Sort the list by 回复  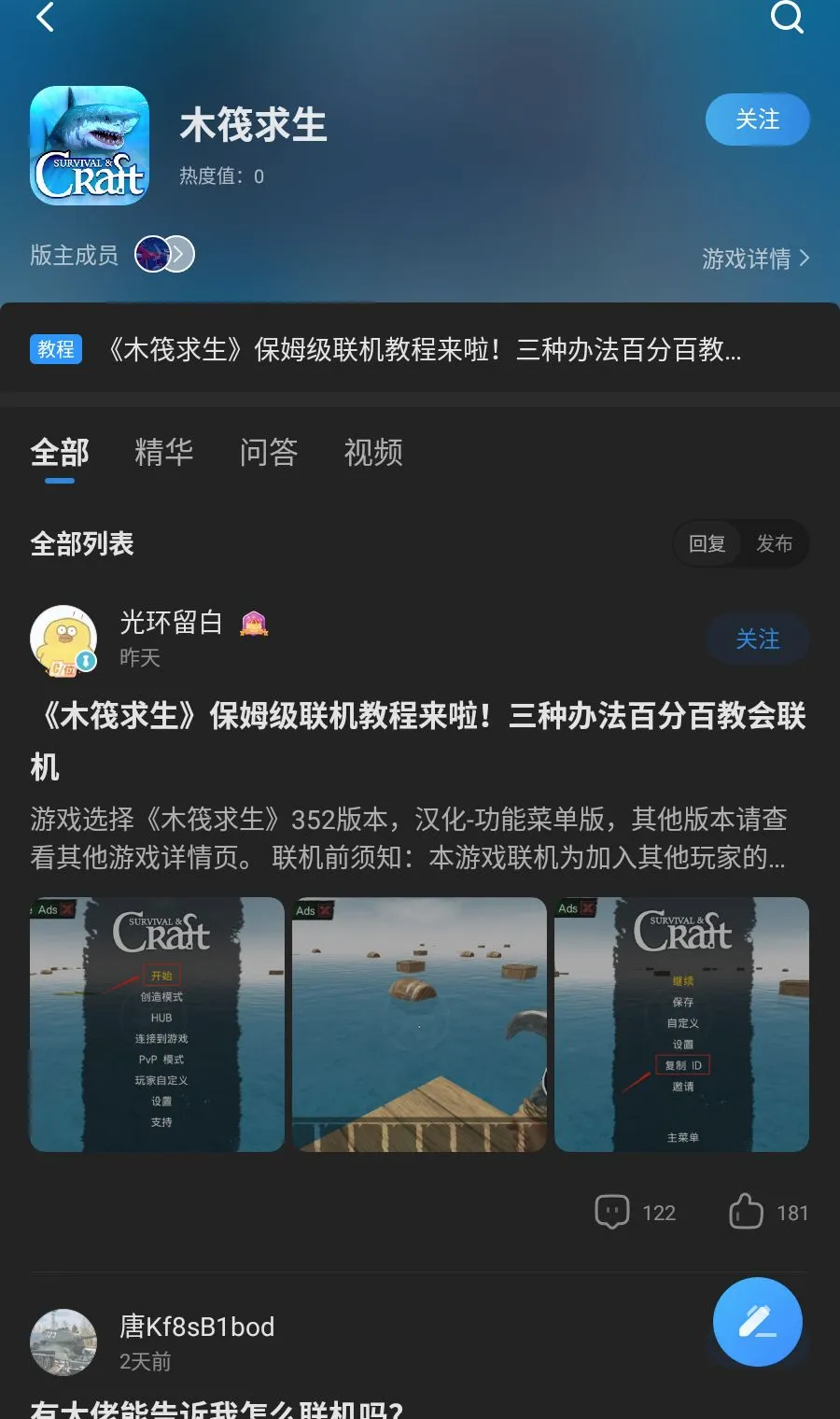point(707,543)
